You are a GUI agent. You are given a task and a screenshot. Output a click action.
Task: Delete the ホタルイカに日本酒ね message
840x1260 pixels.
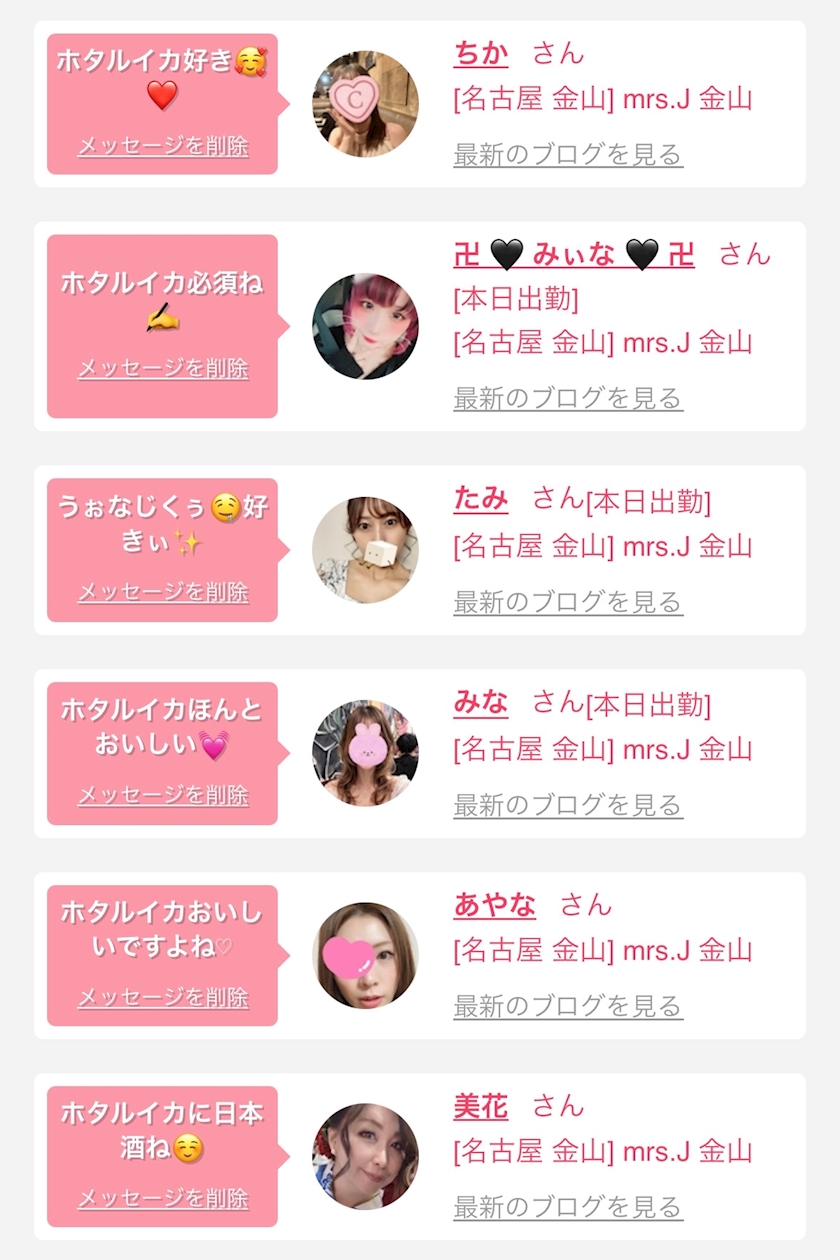tap(163, 1198)
